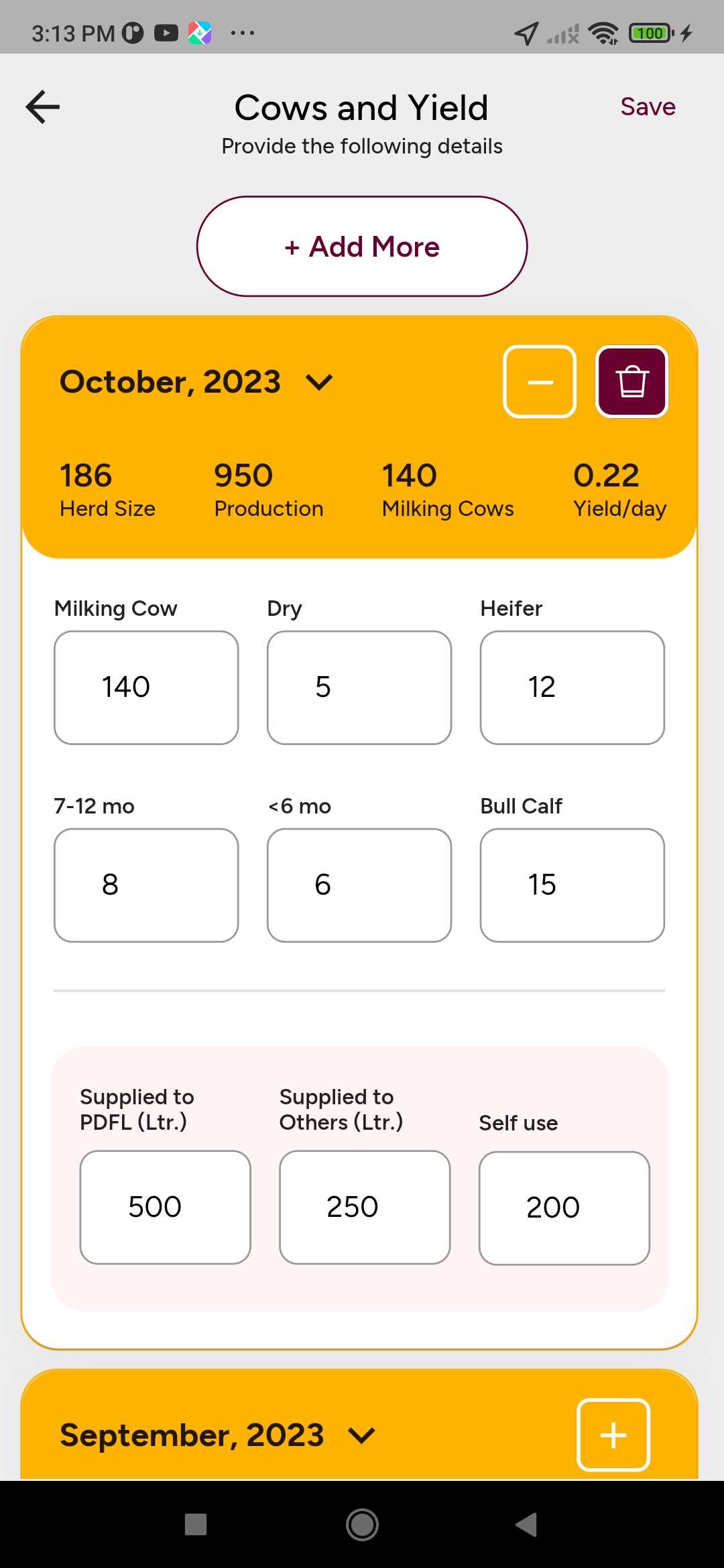Delete the October, 2023 entry

pyautogui.click(x=631, y=382)
